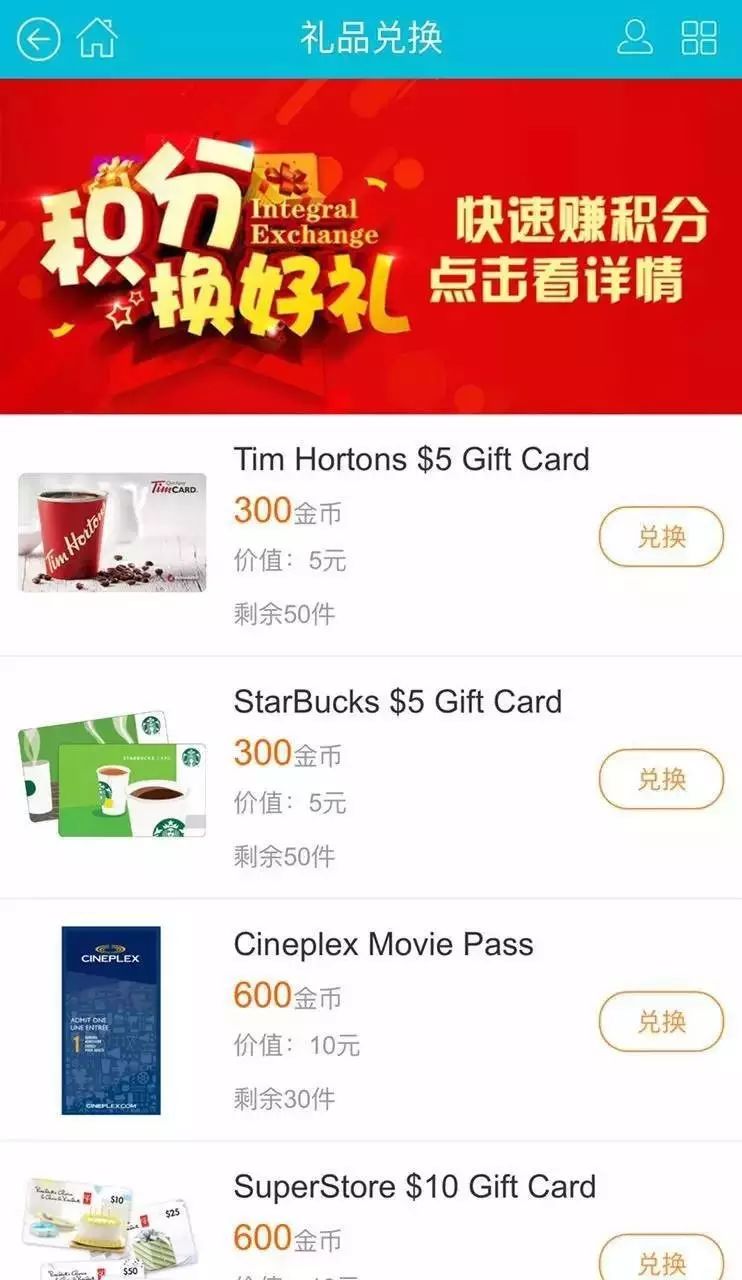Open Tim Hortons gift card image
742x1280 pixels.
(112, 532)
